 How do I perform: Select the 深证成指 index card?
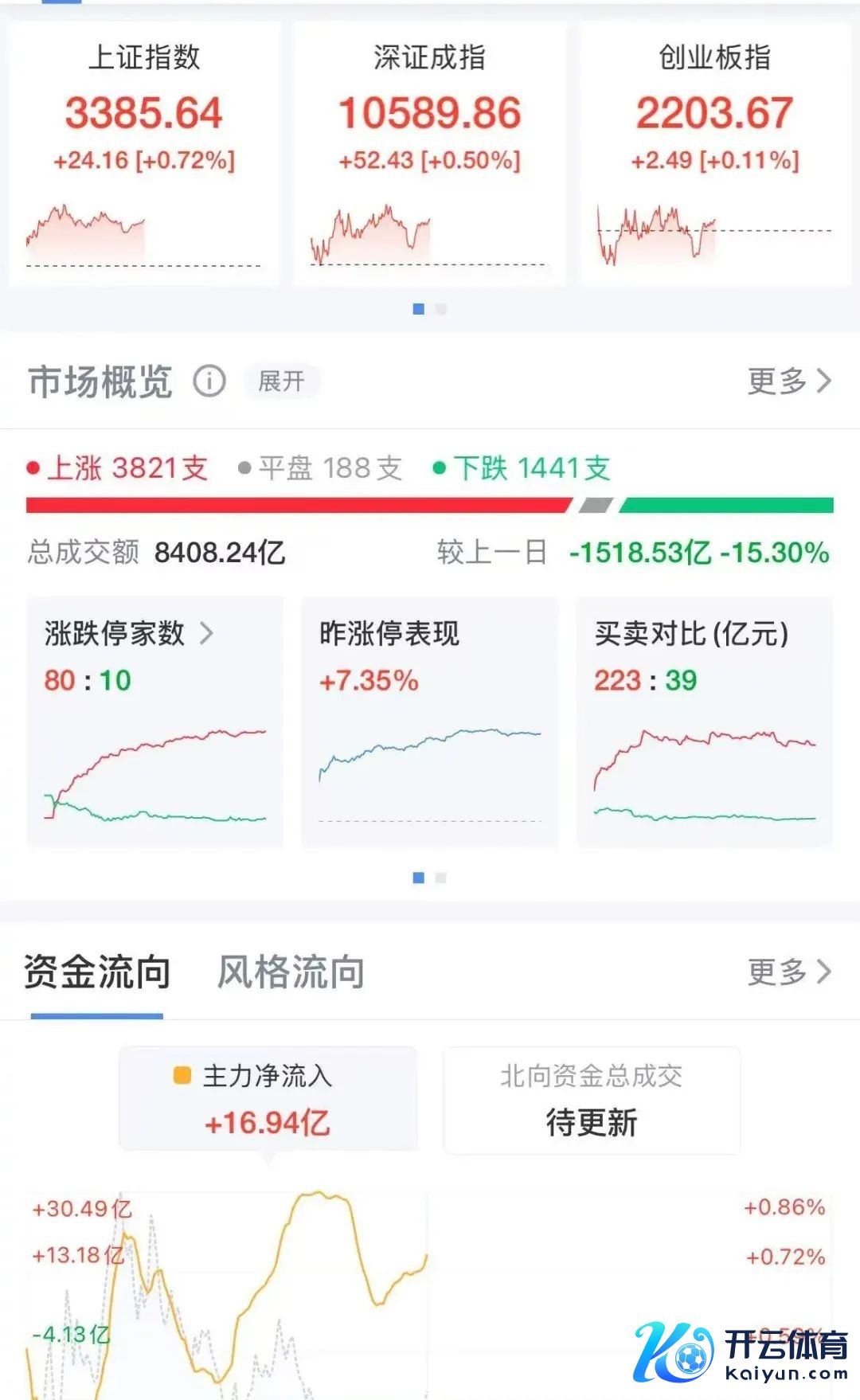pyautogui.click(x=430, y=151)
